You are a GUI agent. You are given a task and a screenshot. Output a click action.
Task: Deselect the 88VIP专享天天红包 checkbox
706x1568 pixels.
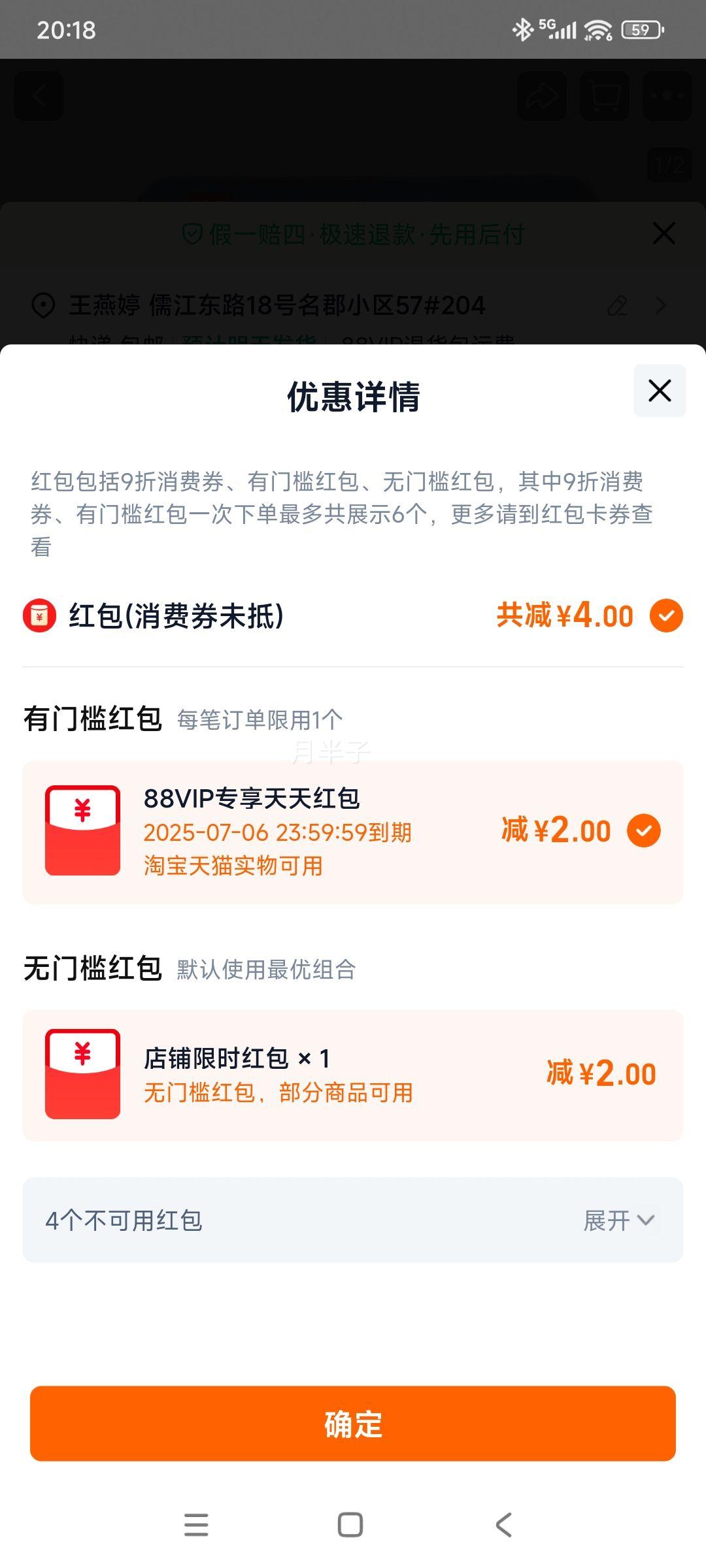[x=644, y=830]
